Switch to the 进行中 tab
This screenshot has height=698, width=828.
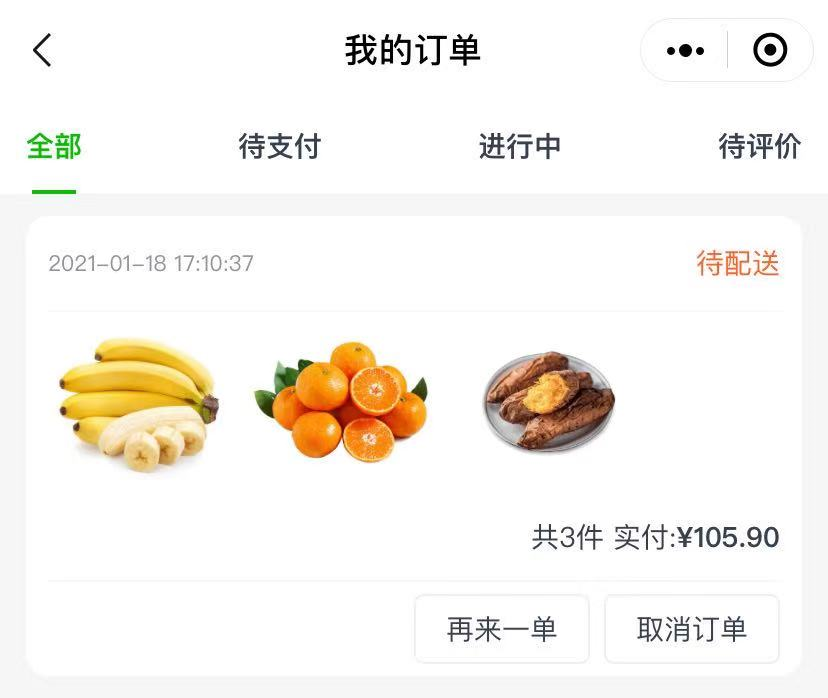[x=519, y=146]
